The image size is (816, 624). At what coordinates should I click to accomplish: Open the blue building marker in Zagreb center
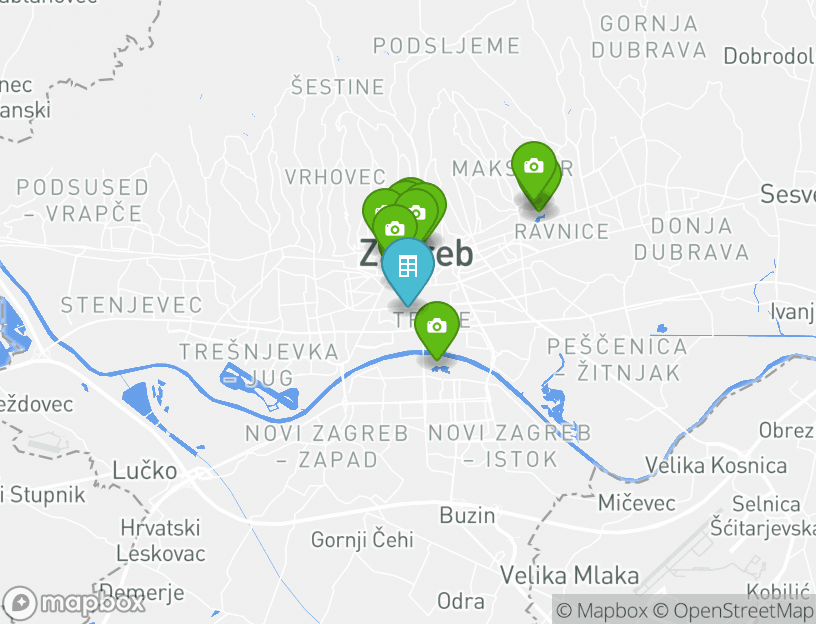click(x=408, y=267)
